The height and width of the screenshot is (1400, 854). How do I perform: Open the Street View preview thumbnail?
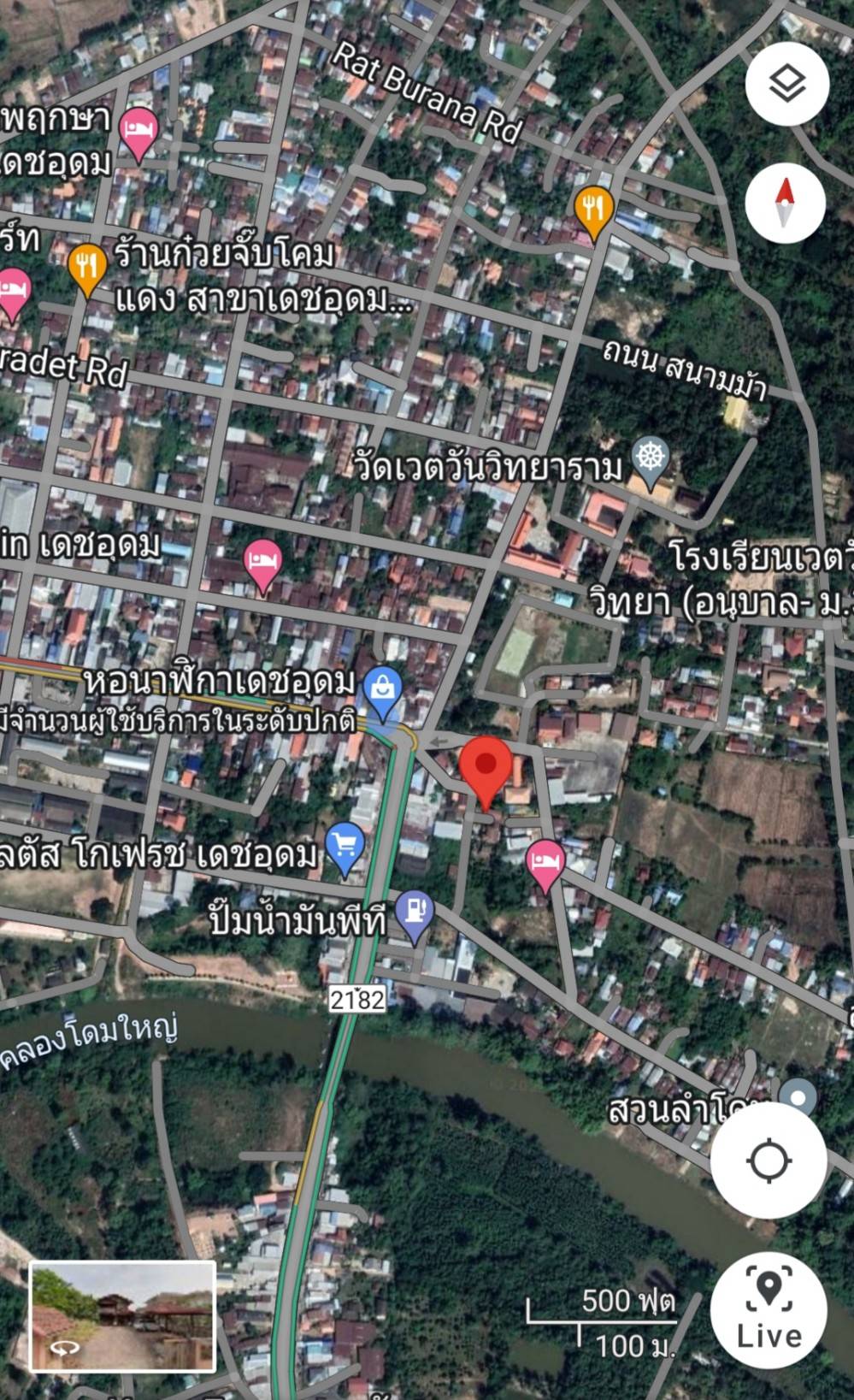pyautogui.click(x=122, y=1317)
